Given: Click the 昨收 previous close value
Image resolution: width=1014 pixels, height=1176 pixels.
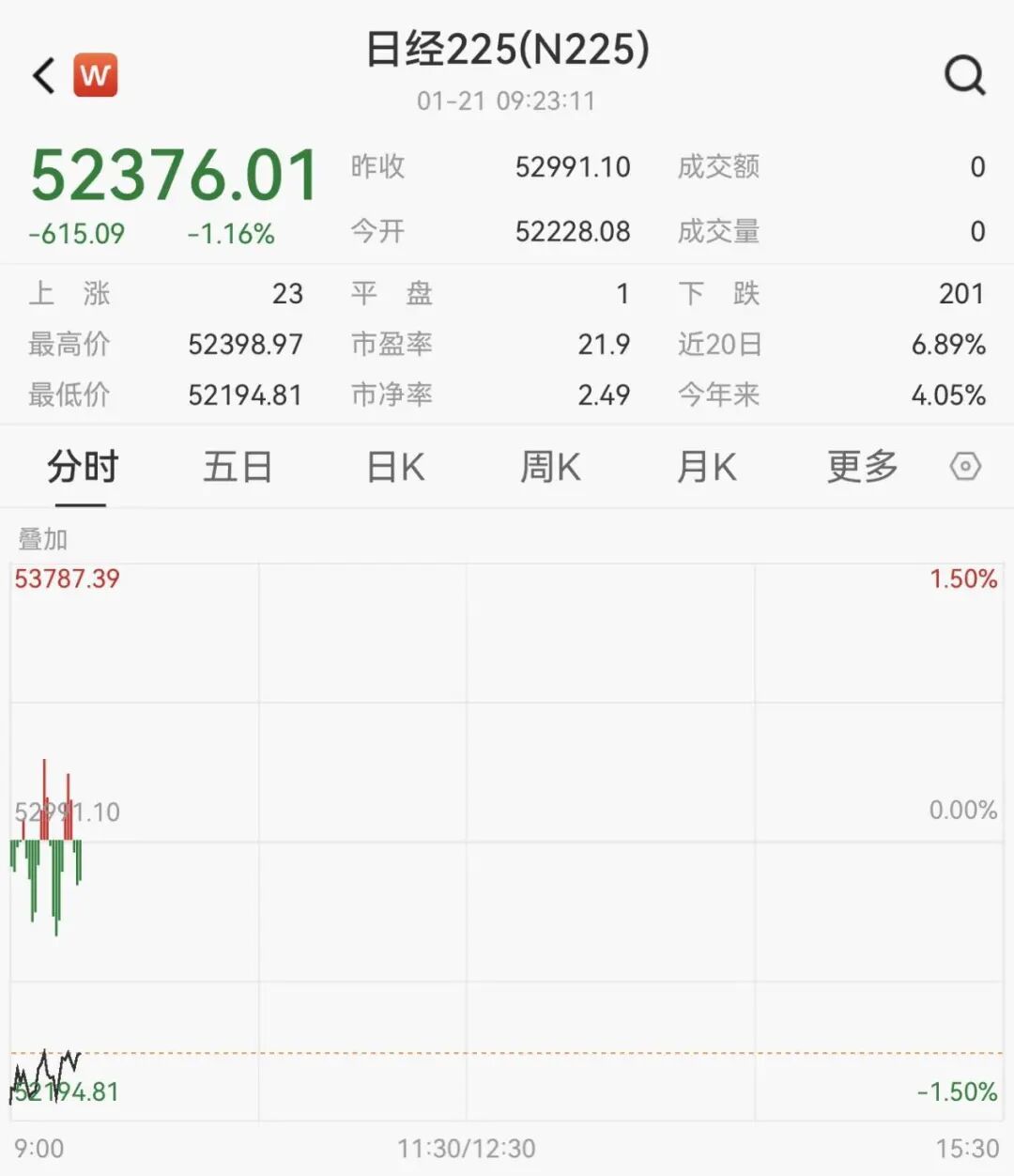Looking at the screenshot, I should pyautogui.click(x=573, y=166).
